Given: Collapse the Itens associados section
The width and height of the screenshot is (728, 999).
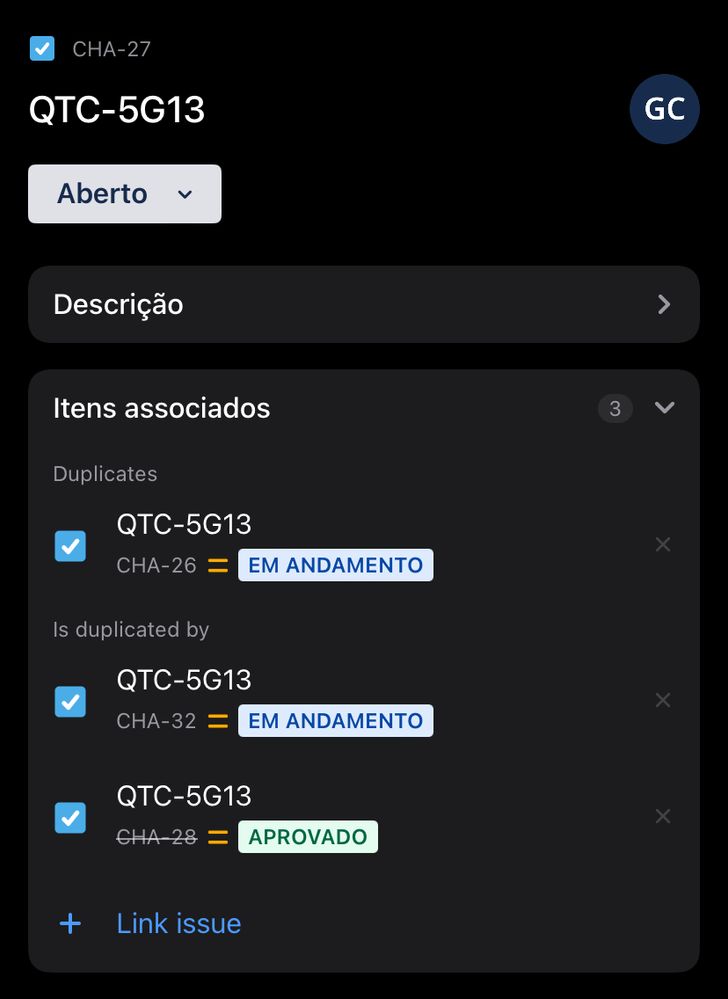Looking at the screenshot, I should 664,408.
